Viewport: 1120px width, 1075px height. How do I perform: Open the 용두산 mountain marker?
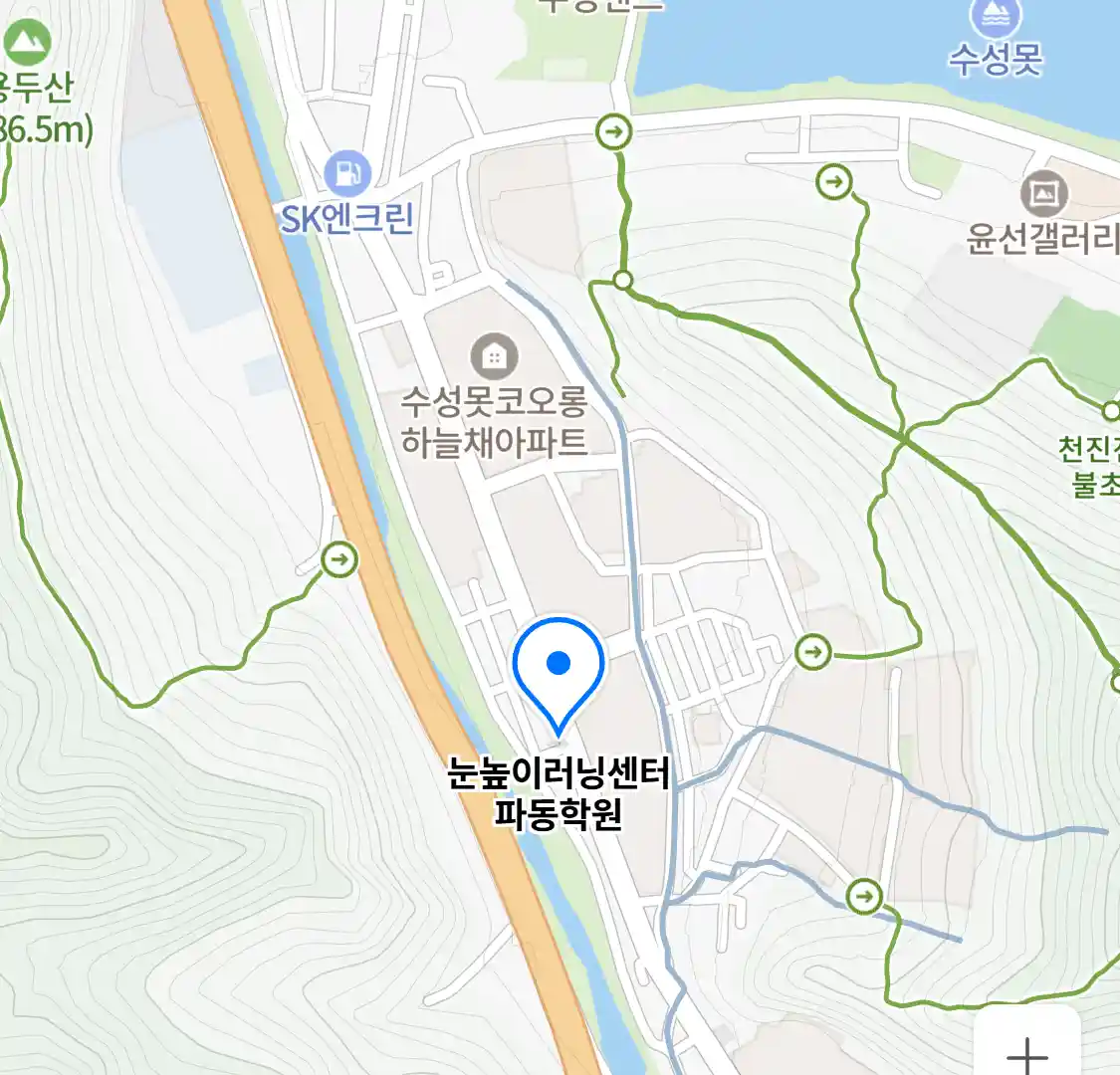(27, 41)
